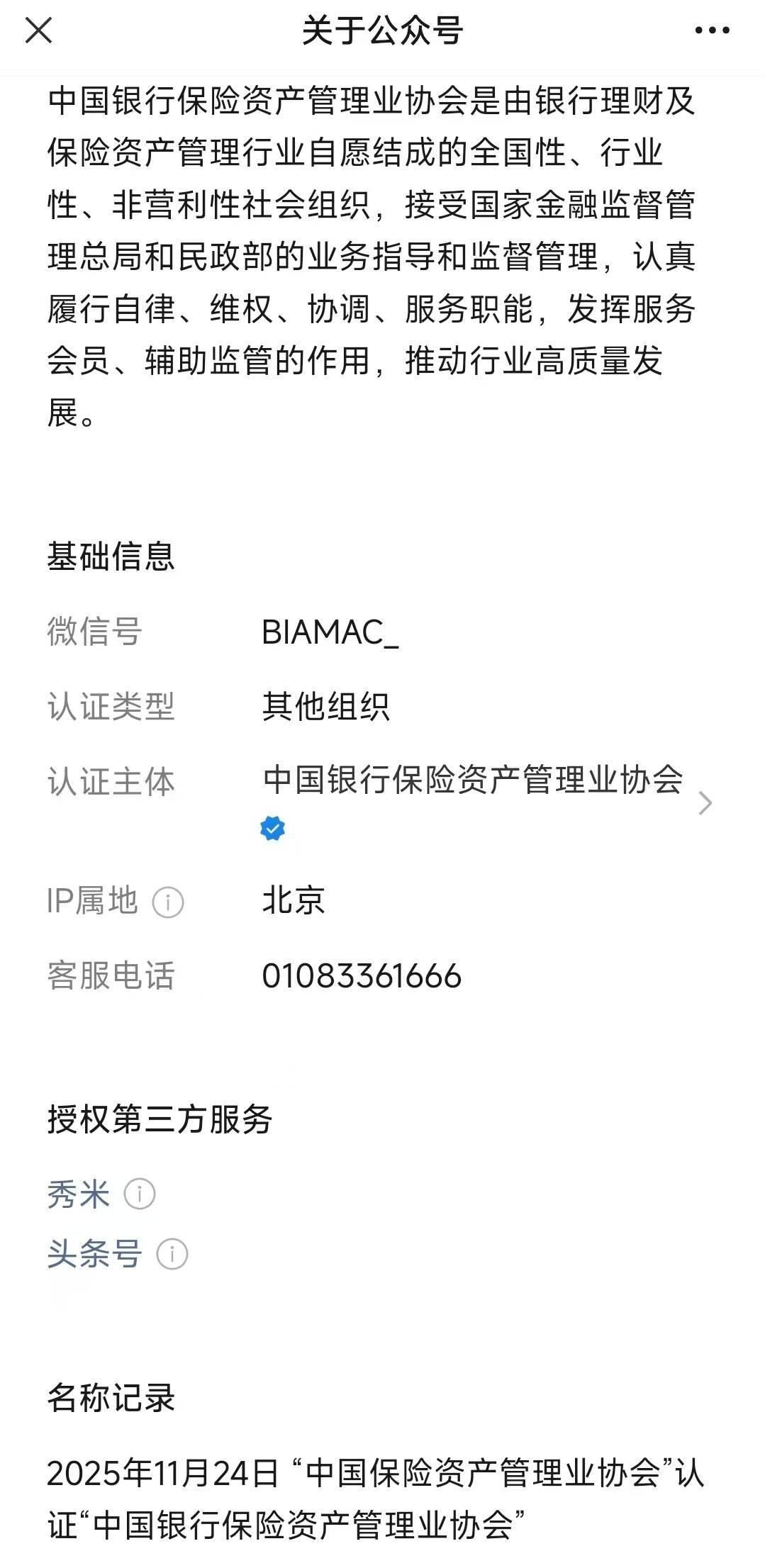Open the 头条号 third-party service link
The height and width of the screenshot is (1568, 765).
click(94, 1254)
